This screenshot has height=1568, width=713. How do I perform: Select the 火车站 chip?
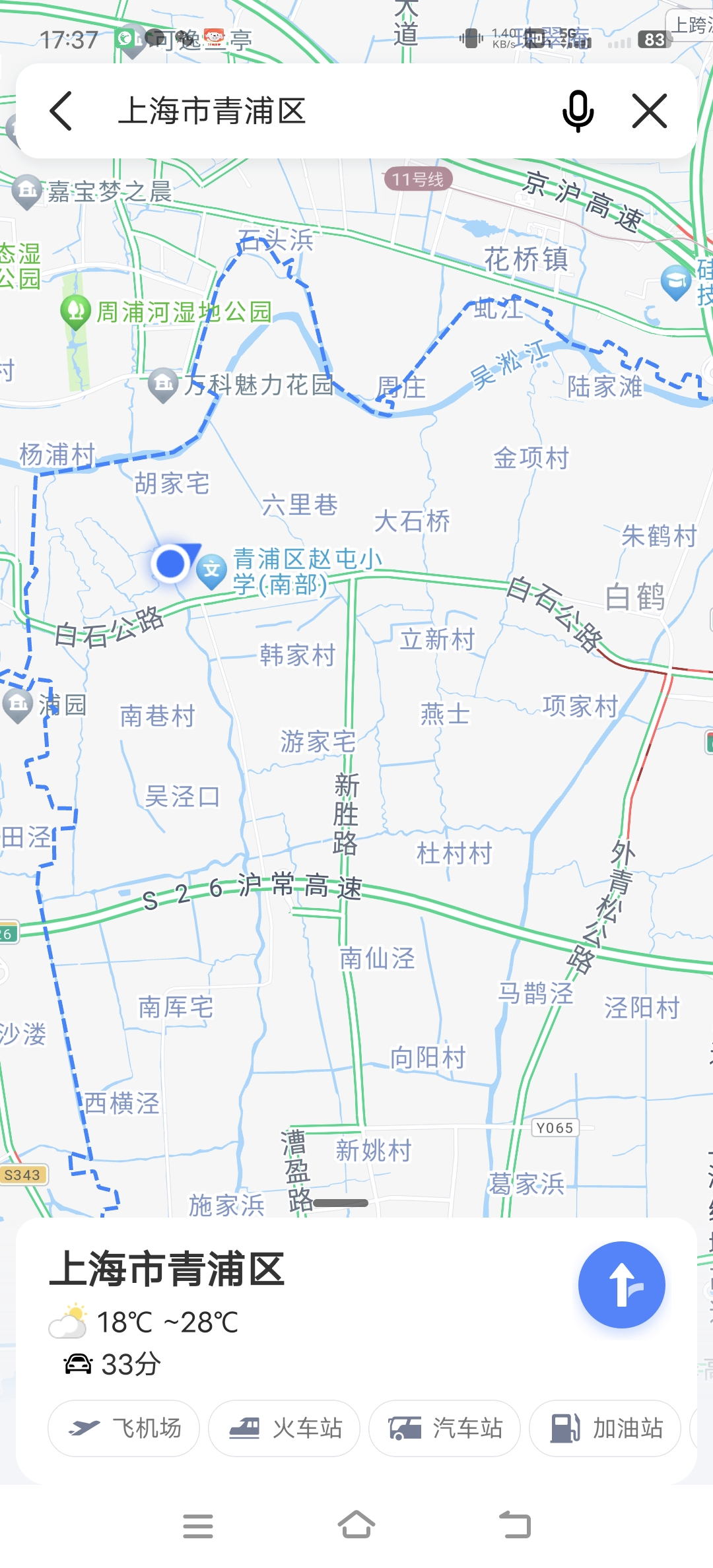[285, 1428]
